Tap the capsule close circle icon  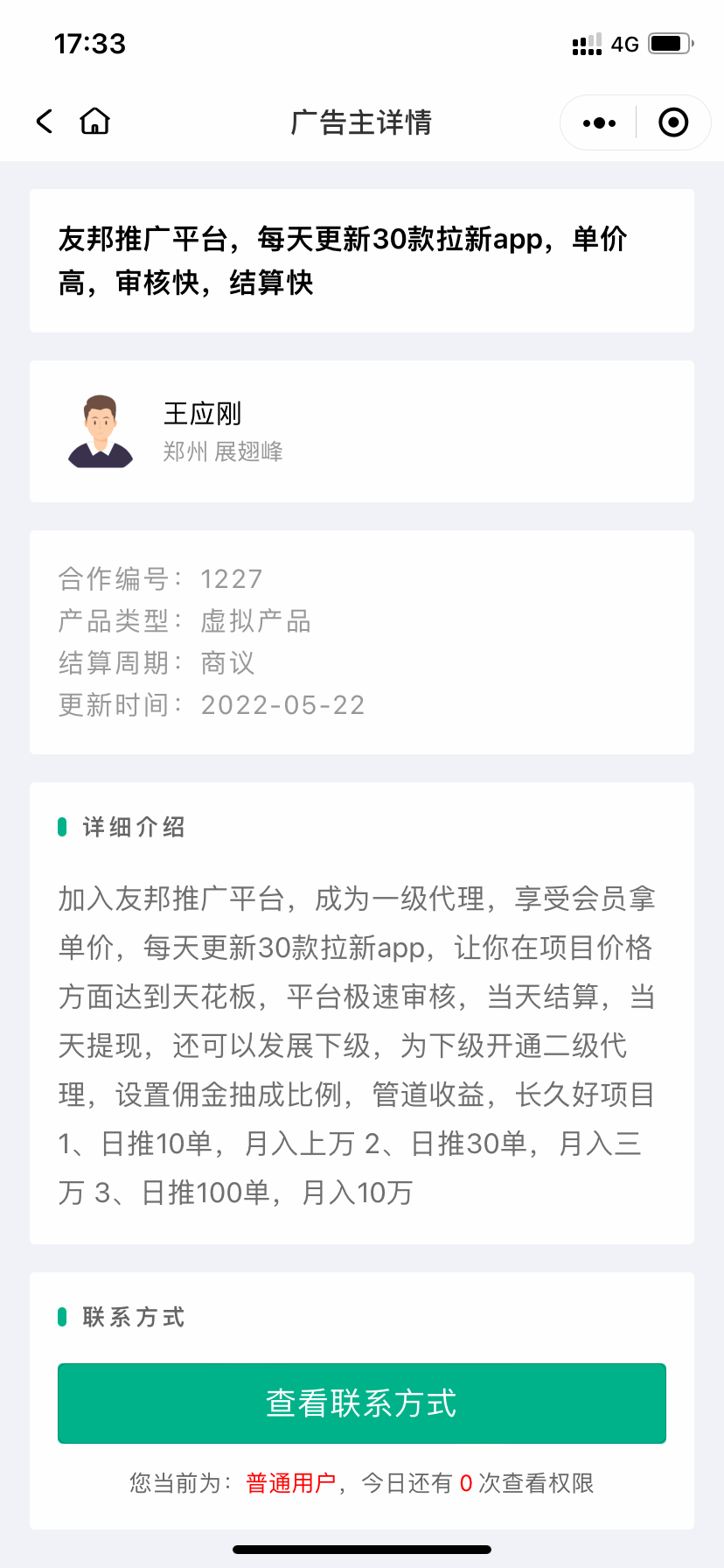tap(673, 122)
